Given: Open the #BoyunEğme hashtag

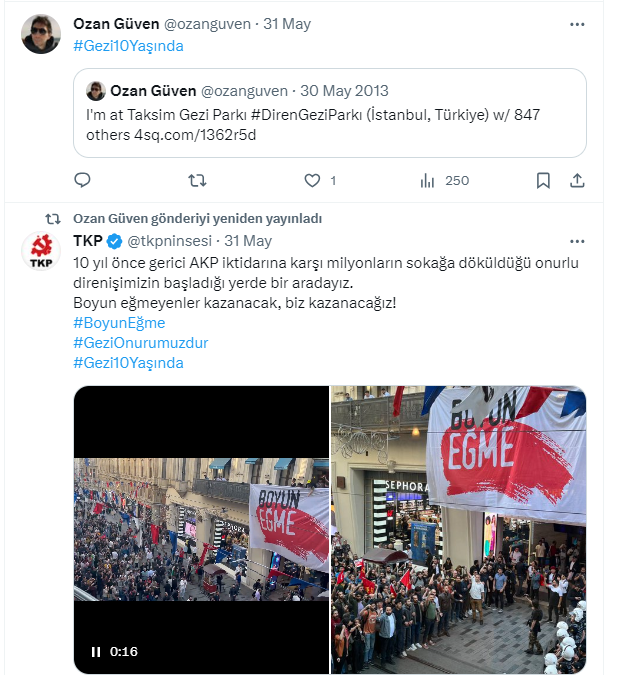Looking at the screenshot, I should [119, 323].
